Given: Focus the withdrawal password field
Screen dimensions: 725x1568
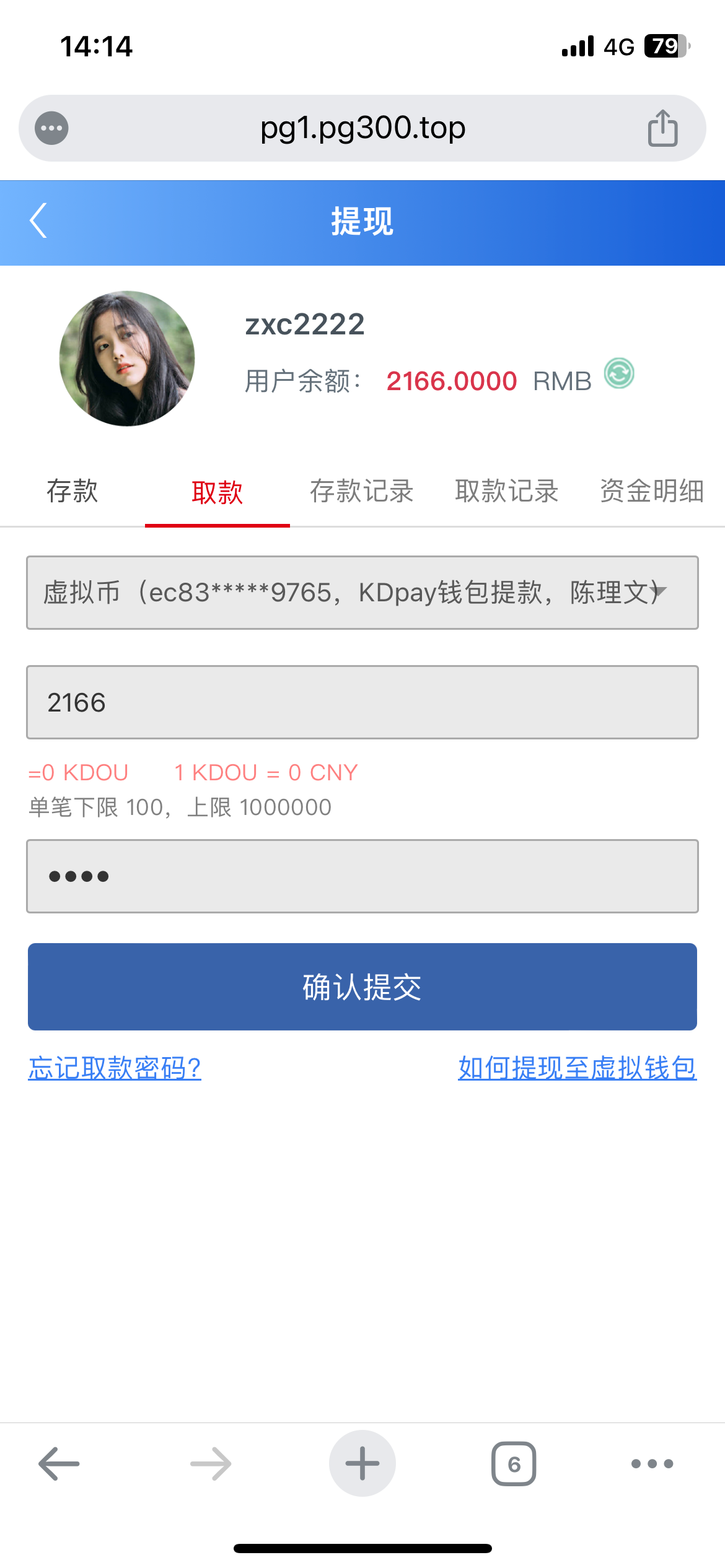Looking at the screenshot, I should pyautogui.click(x=362, y=876).
